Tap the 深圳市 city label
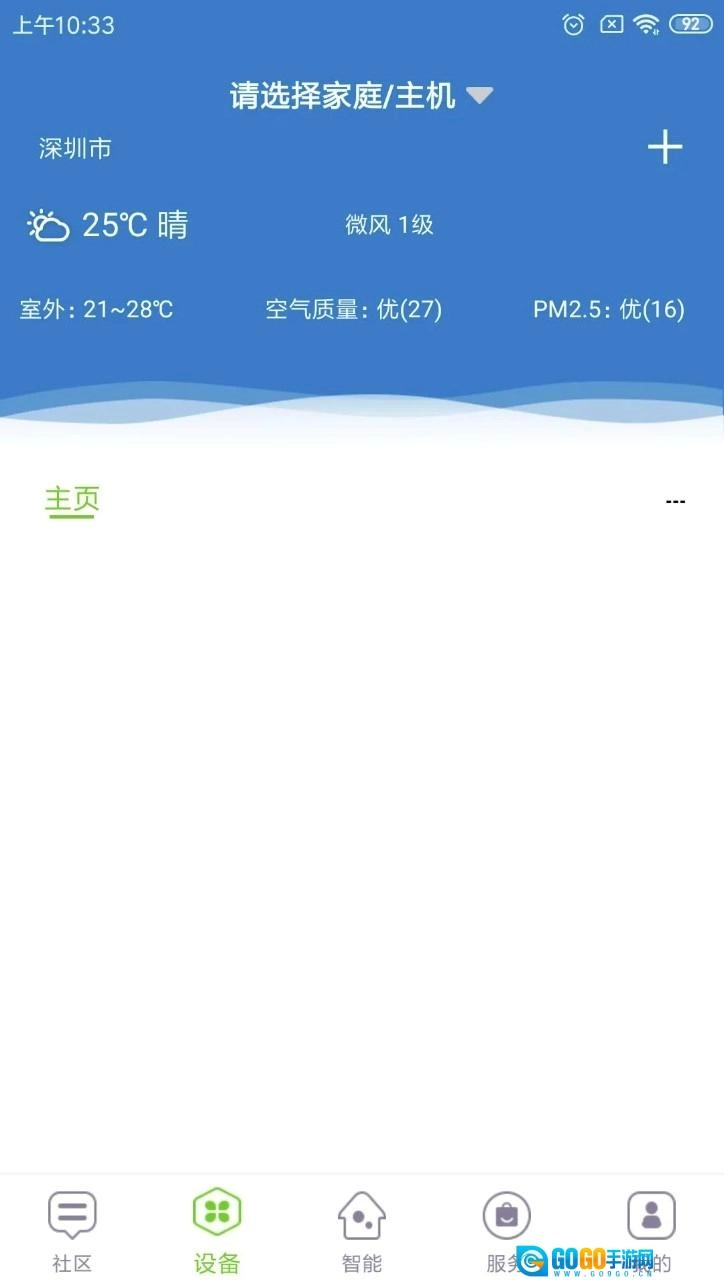The image size is (724, 1287). (74, 148)
